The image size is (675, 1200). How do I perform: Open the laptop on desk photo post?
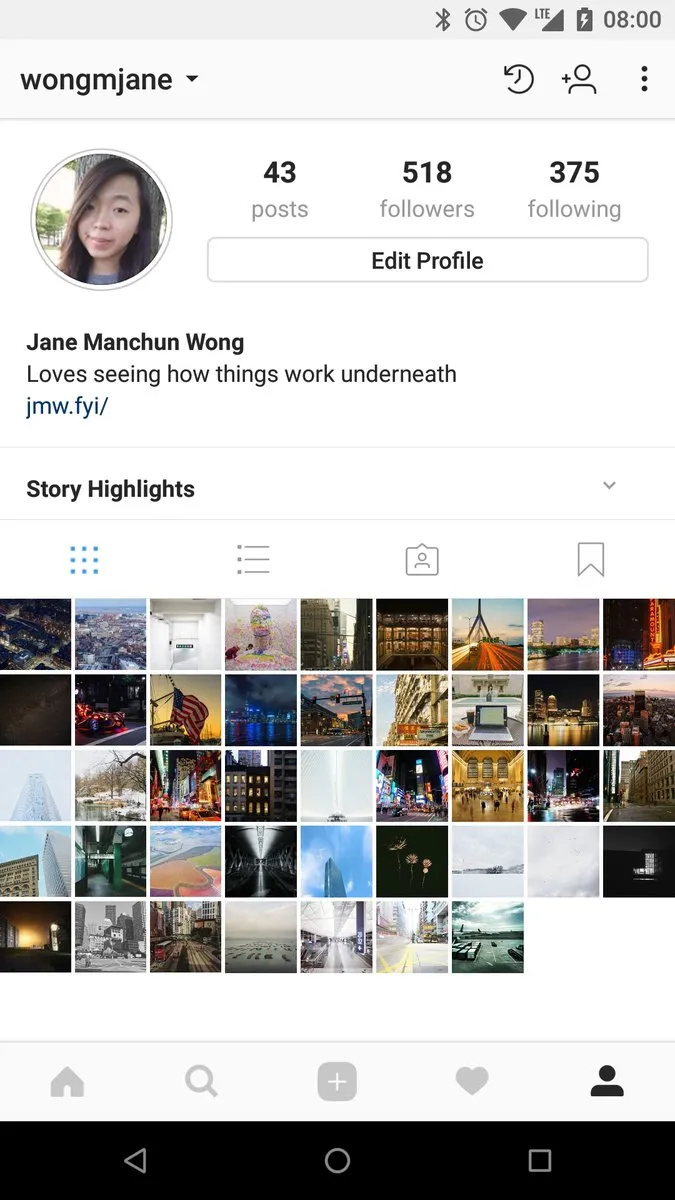click(x=488, y=710)
